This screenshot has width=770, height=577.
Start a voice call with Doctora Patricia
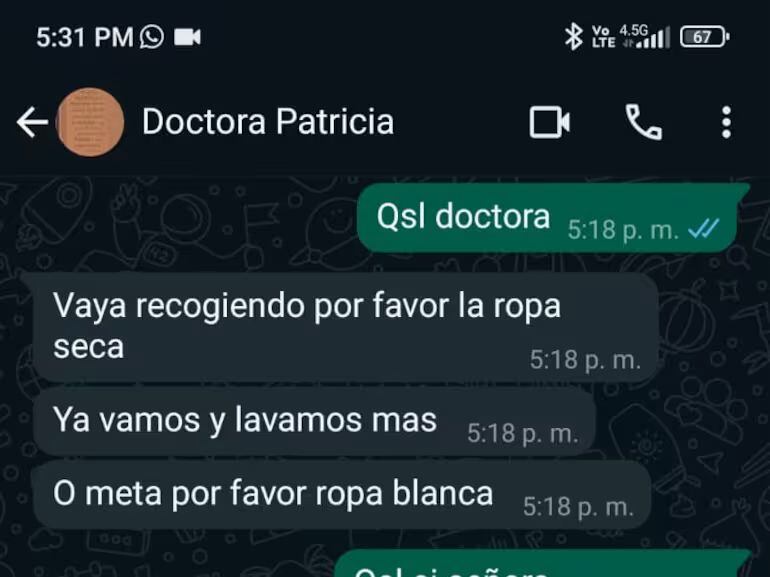[643, 123]
